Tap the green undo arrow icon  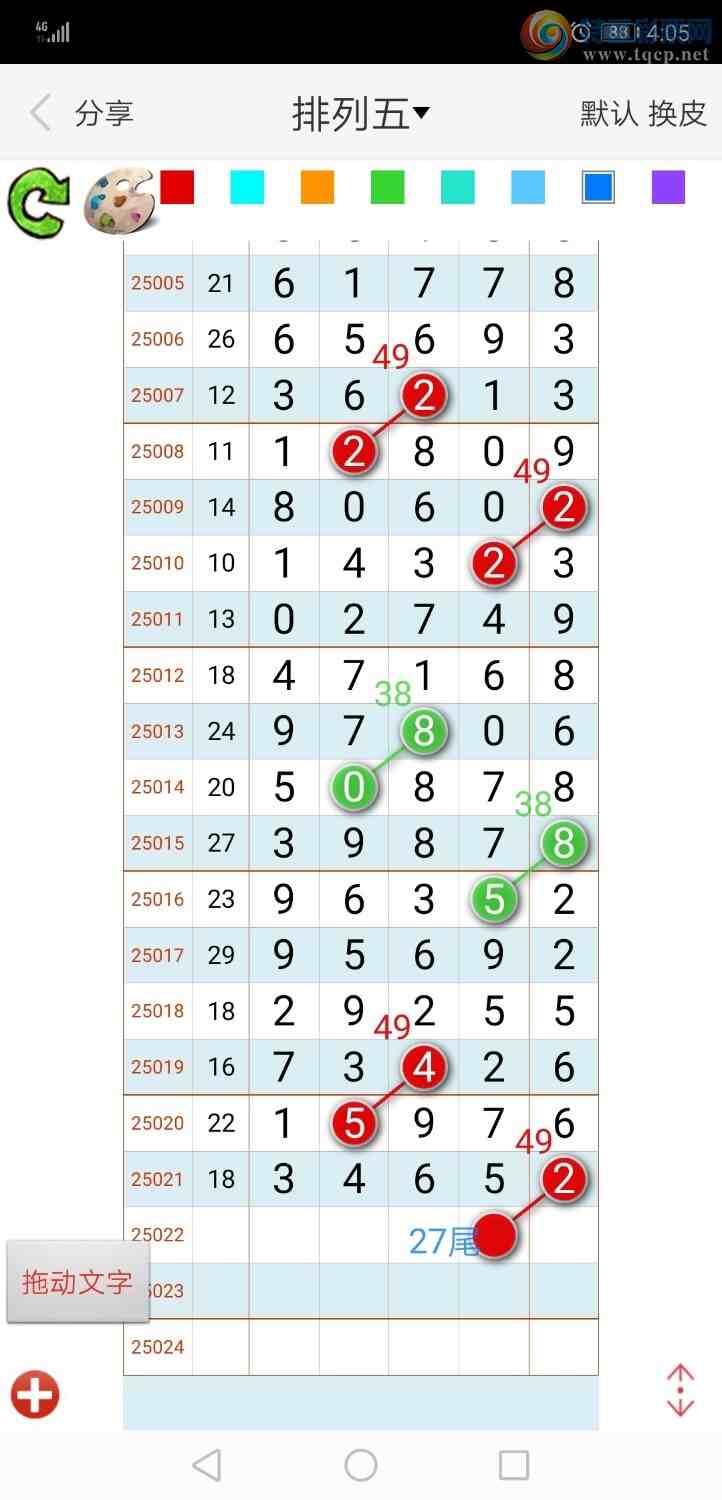38,203
